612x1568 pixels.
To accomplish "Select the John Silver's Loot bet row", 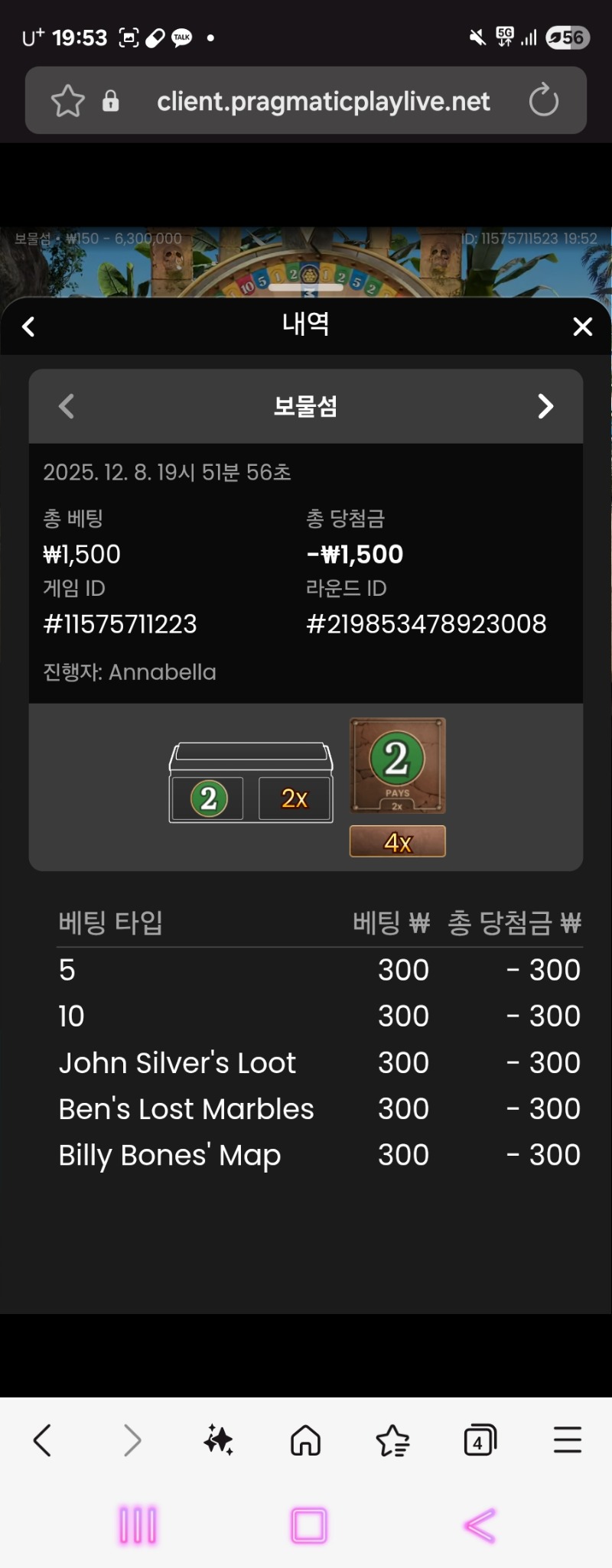I will click(x=177, y=1062).
